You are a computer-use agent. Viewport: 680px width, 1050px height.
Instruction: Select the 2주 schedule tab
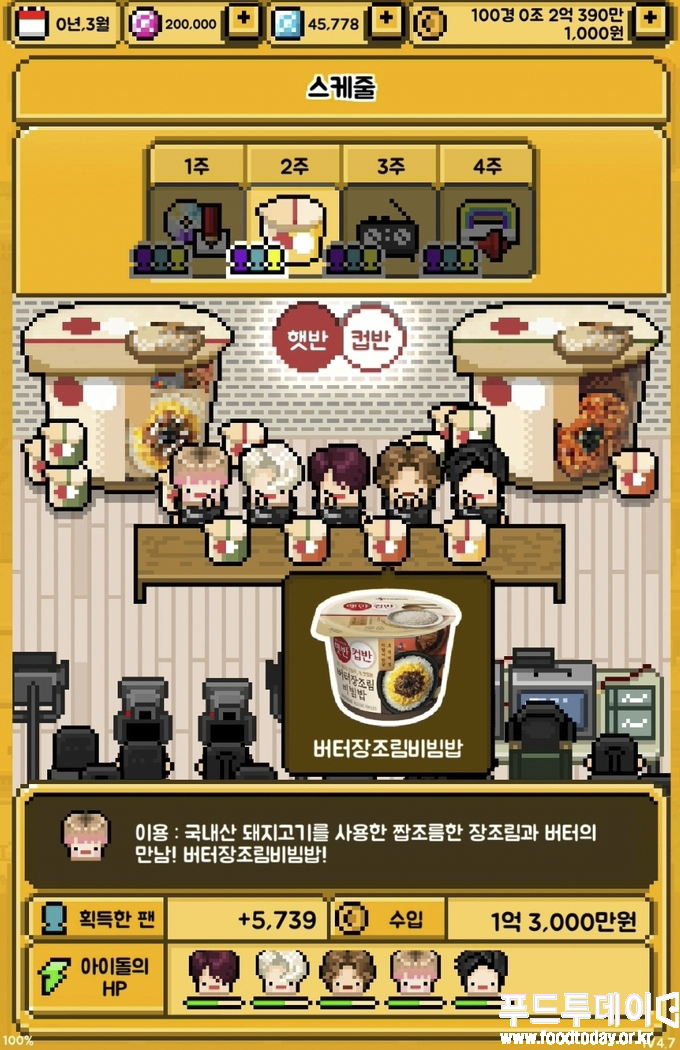coord(294,166)
